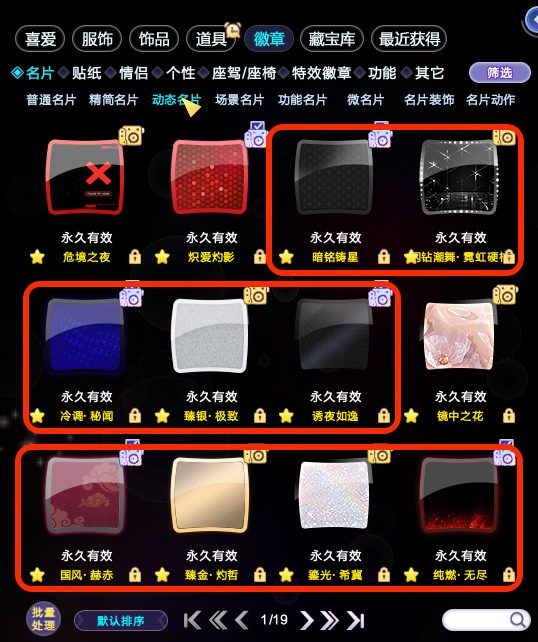Choose the 冷调·秘闻 name card
Image resolution: width=538 pixels, height=642 pixels.
click(85, 336)
